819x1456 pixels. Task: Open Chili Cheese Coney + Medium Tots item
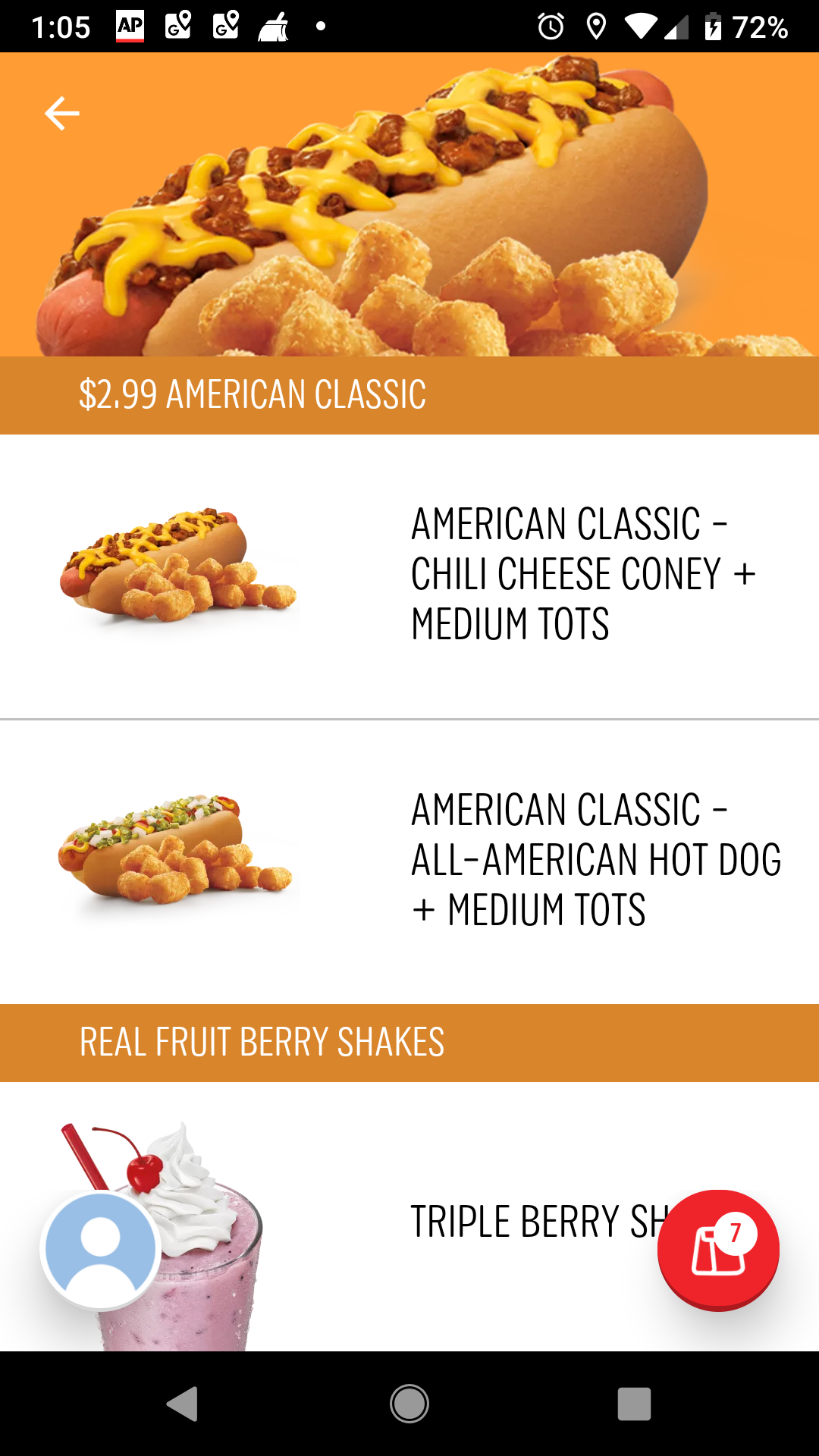tap(409, 575)
